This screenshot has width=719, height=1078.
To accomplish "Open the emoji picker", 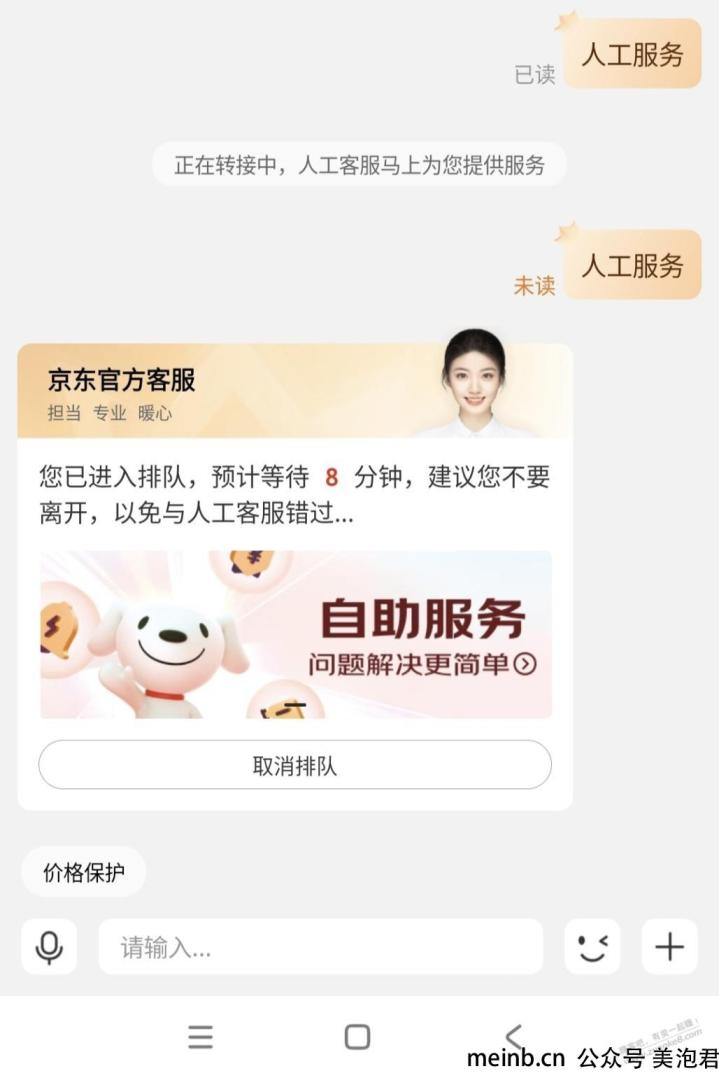I will click(x=592, y=946).
